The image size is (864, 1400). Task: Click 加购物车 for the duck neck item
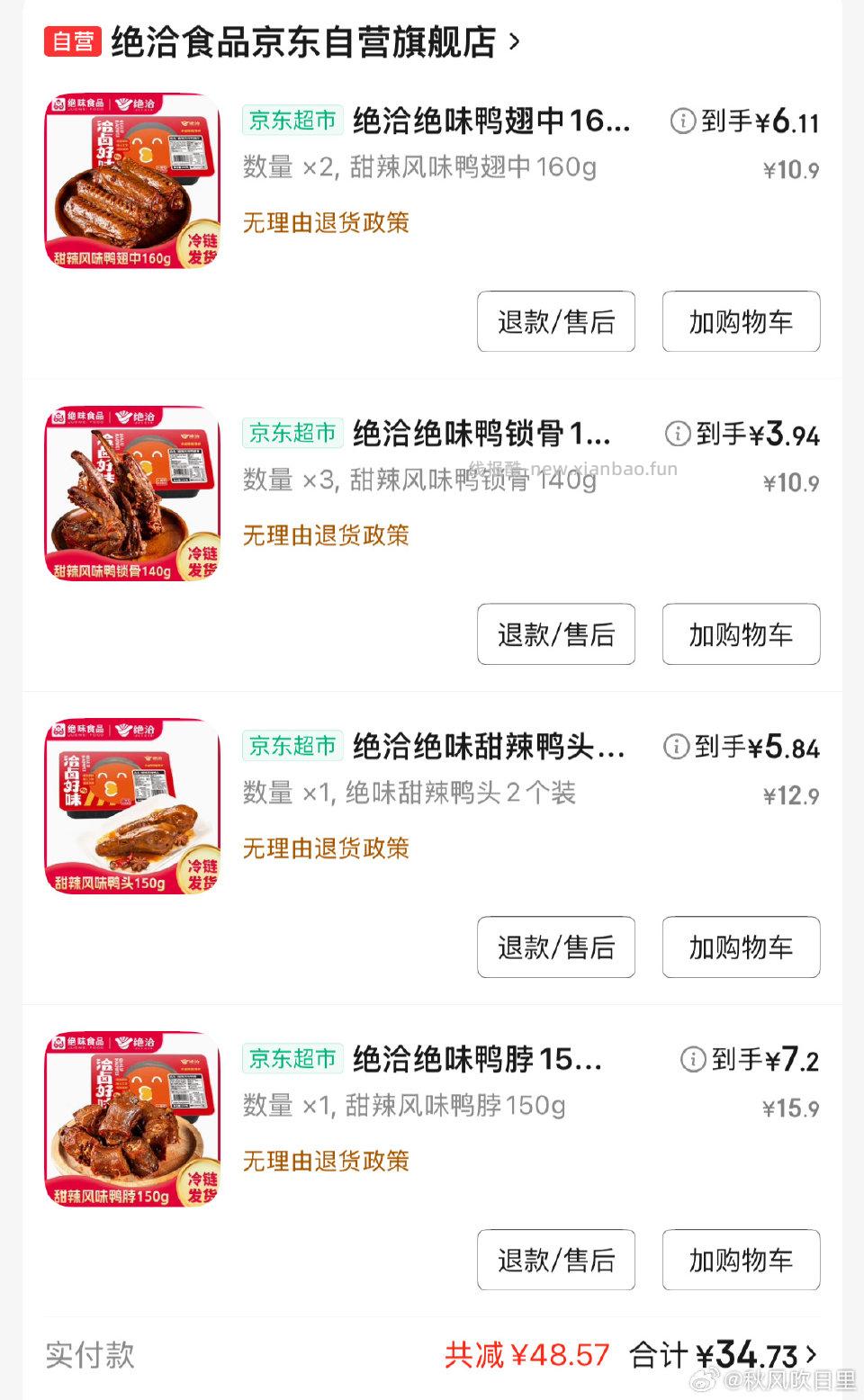(741, 1260)
